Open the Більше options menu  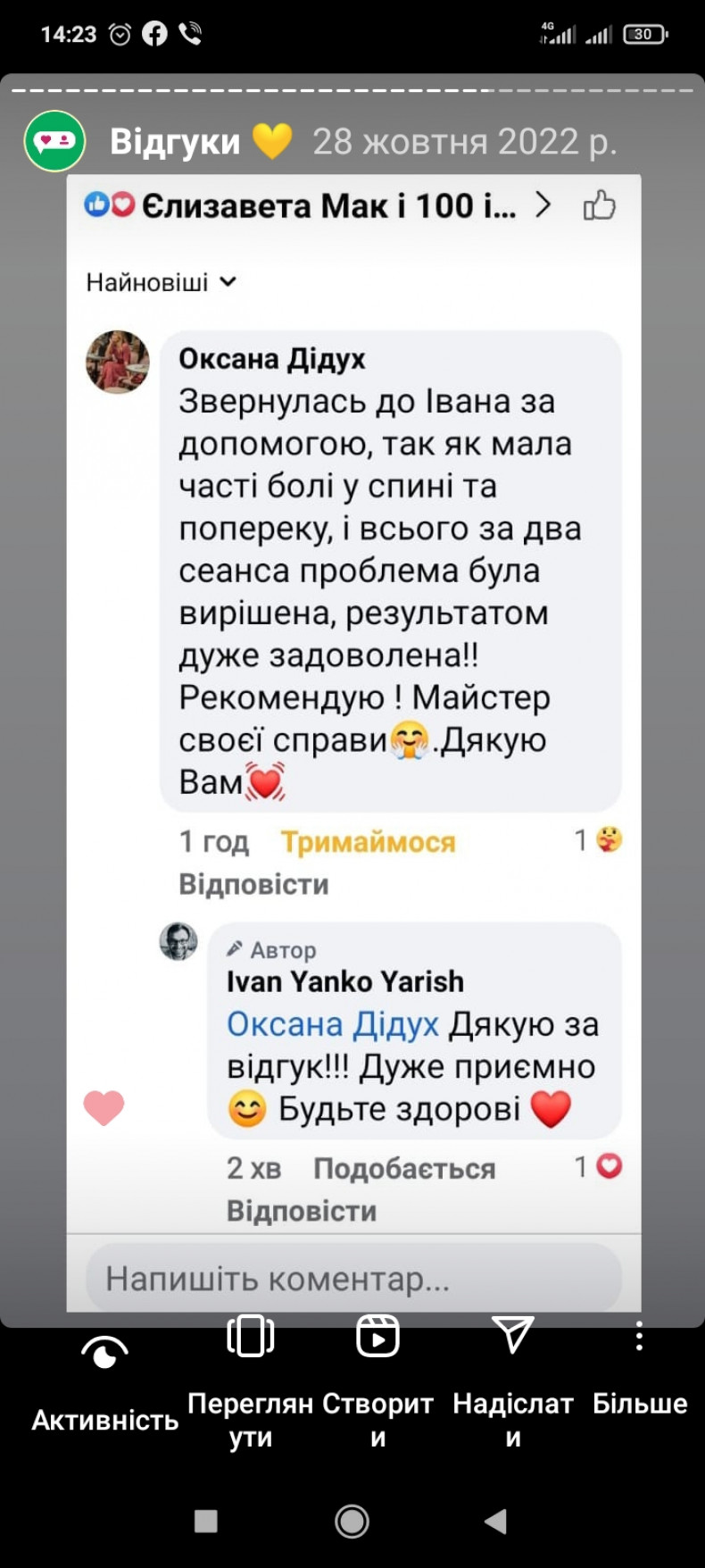coord(639,1366)
